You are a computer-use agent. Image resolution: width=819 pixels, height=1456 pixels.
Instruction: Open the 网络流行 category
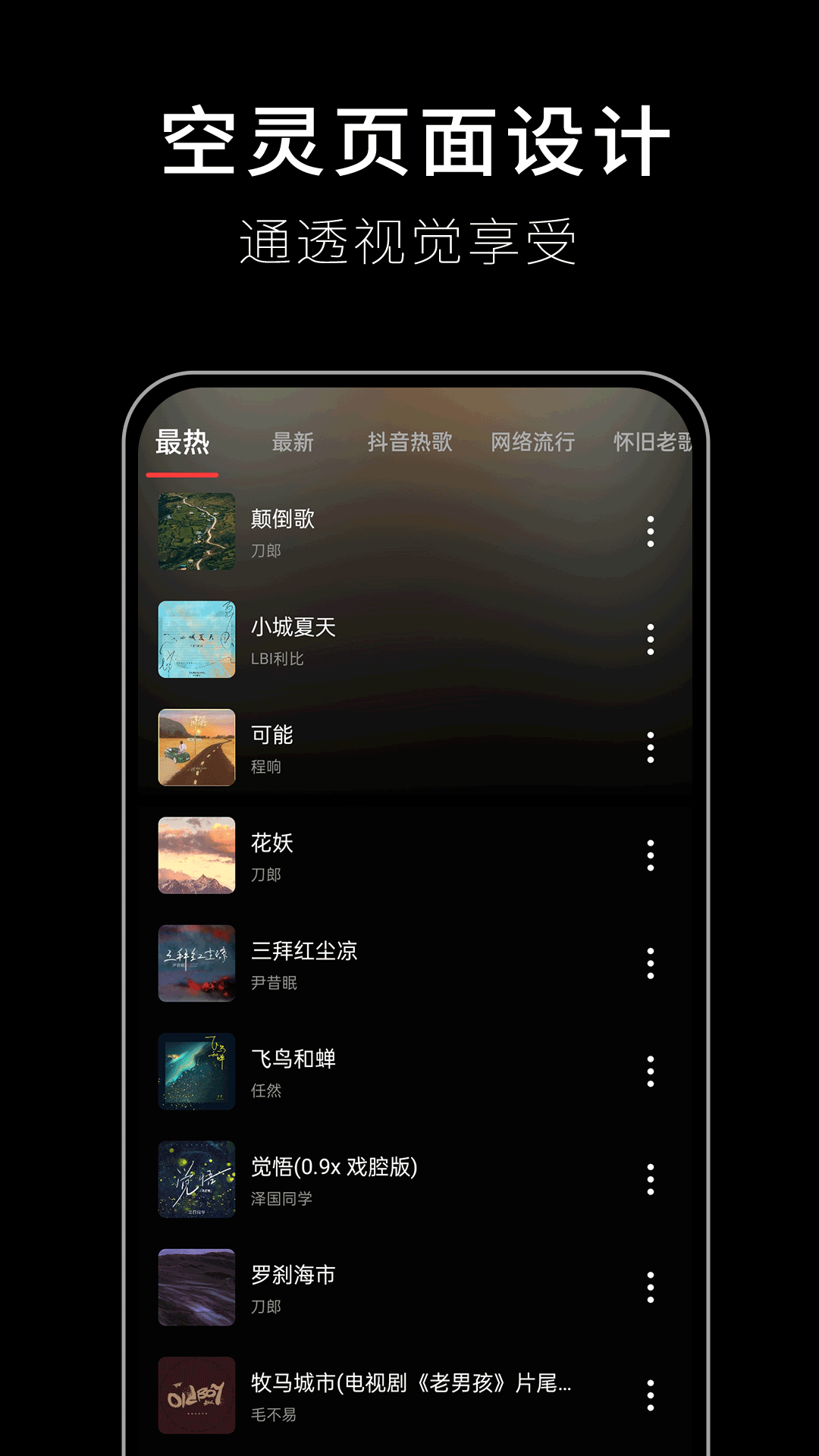point(535,443)
